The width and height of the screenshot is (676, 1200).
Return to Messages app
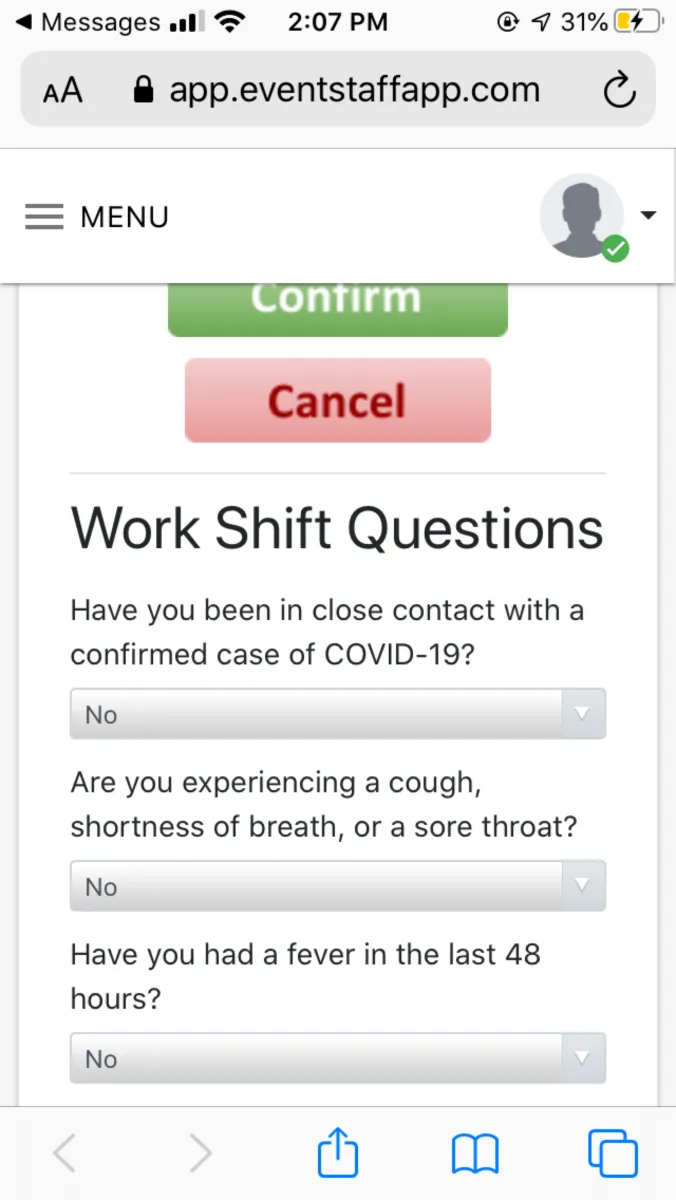(x=88, y=22)
